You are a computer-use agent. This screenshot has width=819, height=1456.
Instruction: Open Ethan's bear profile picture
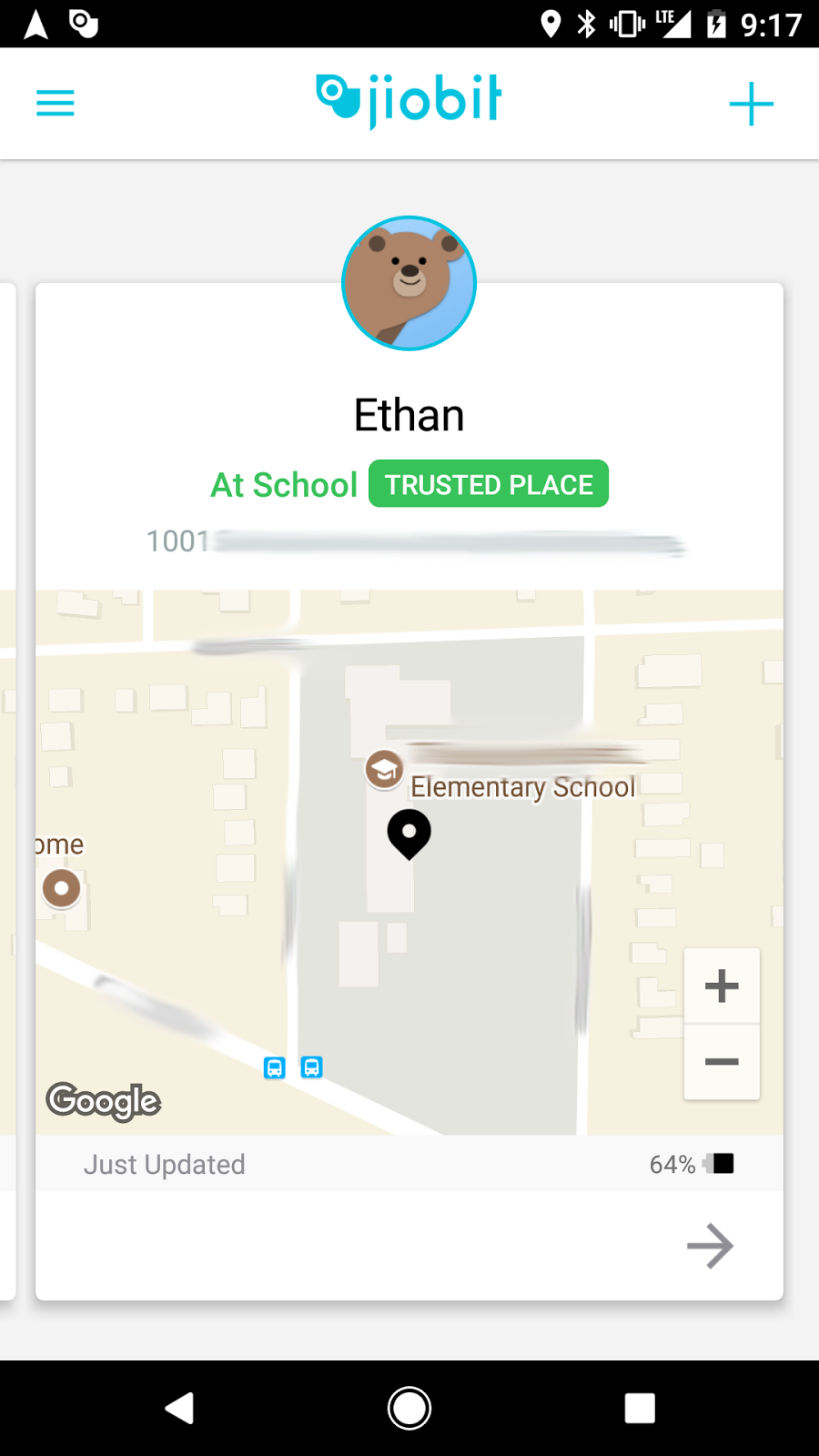coord(409,283)
